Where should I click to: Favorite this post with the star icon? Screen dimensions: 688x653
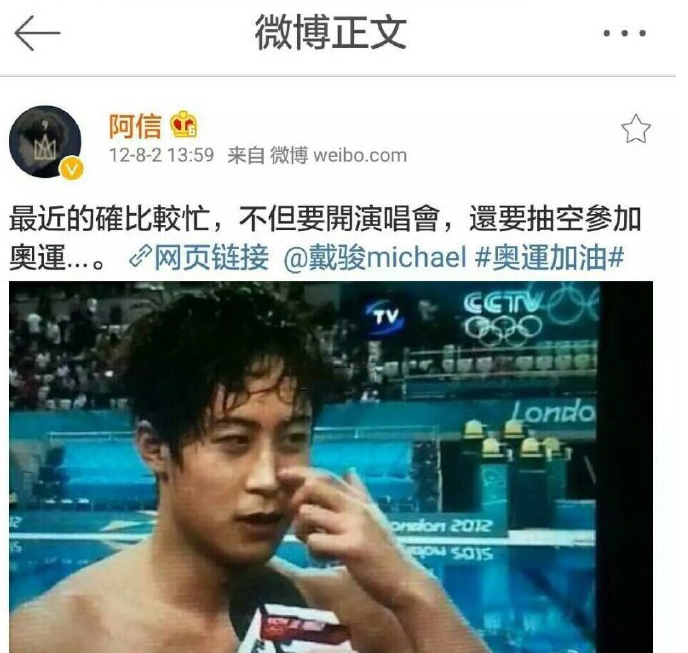(635, 129)
